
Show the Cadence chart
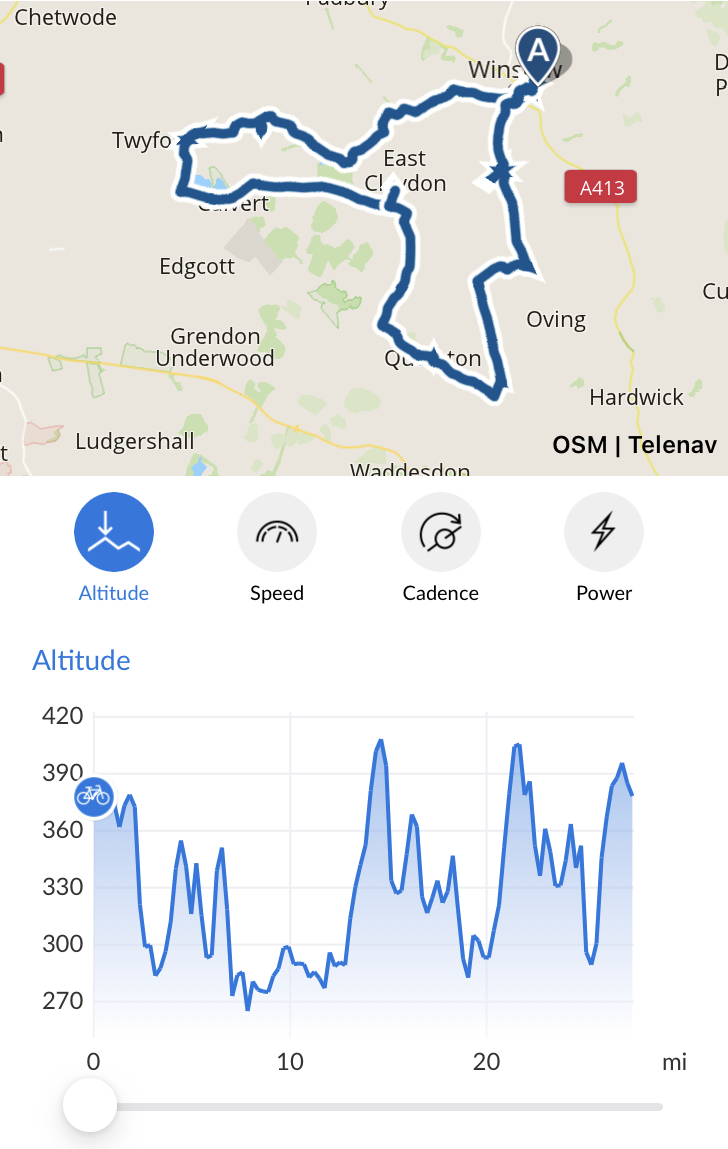click(x=440, y=533)
